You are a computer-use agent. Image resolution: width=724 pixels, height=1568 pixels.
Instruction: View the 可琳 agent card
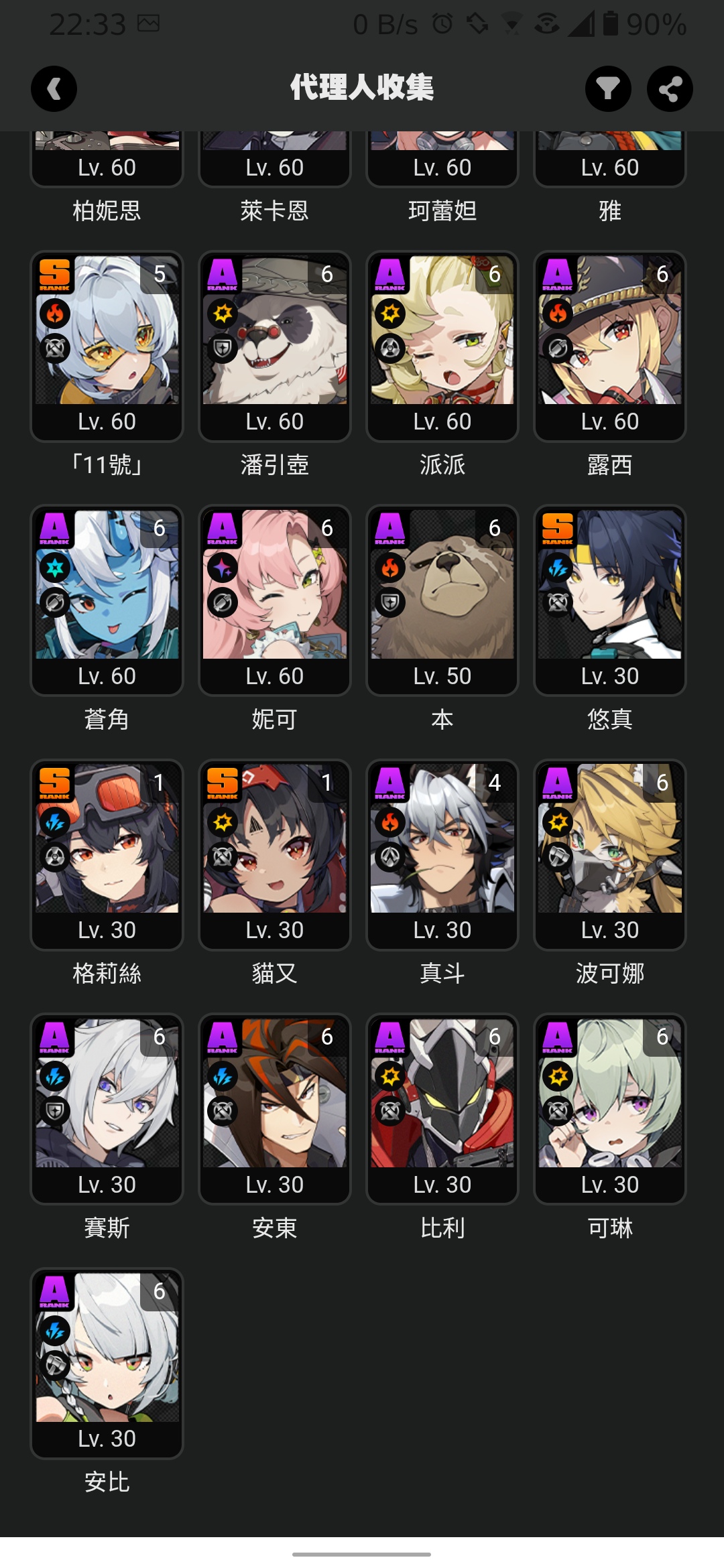coord(610,1108)
